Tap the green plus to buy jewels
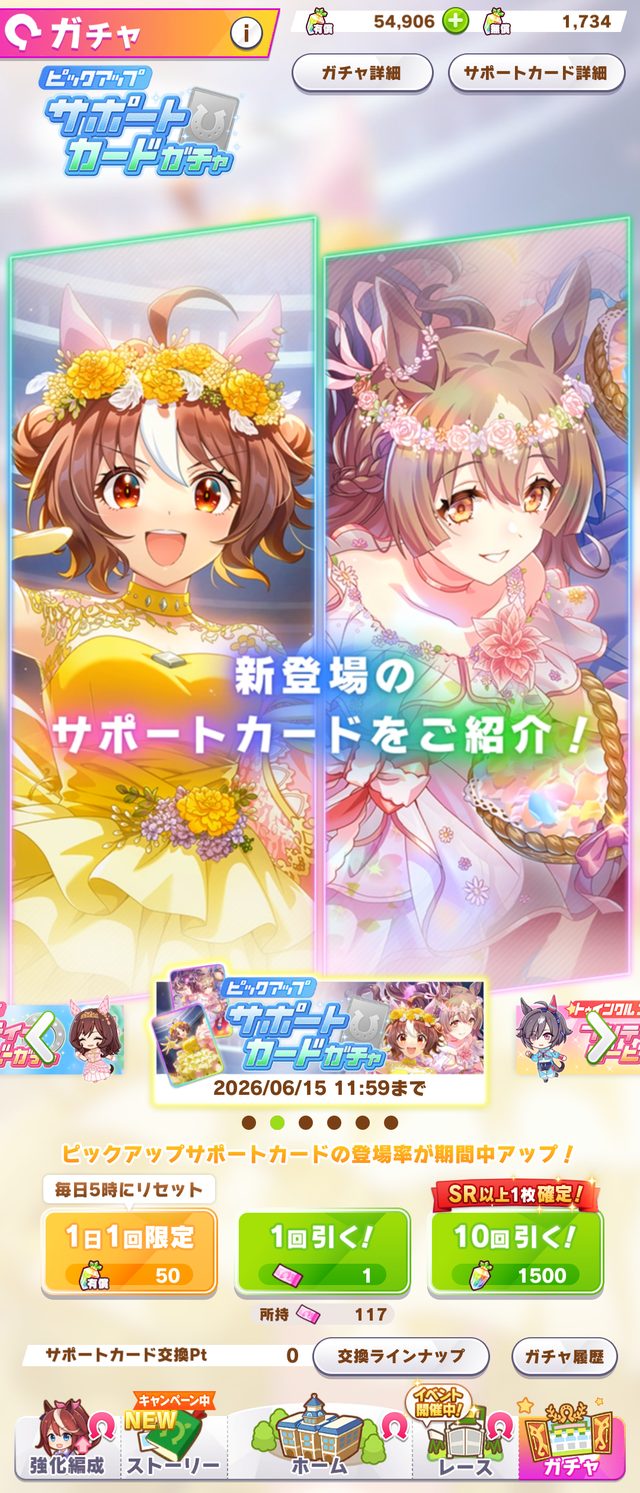 tap(455, 20)
